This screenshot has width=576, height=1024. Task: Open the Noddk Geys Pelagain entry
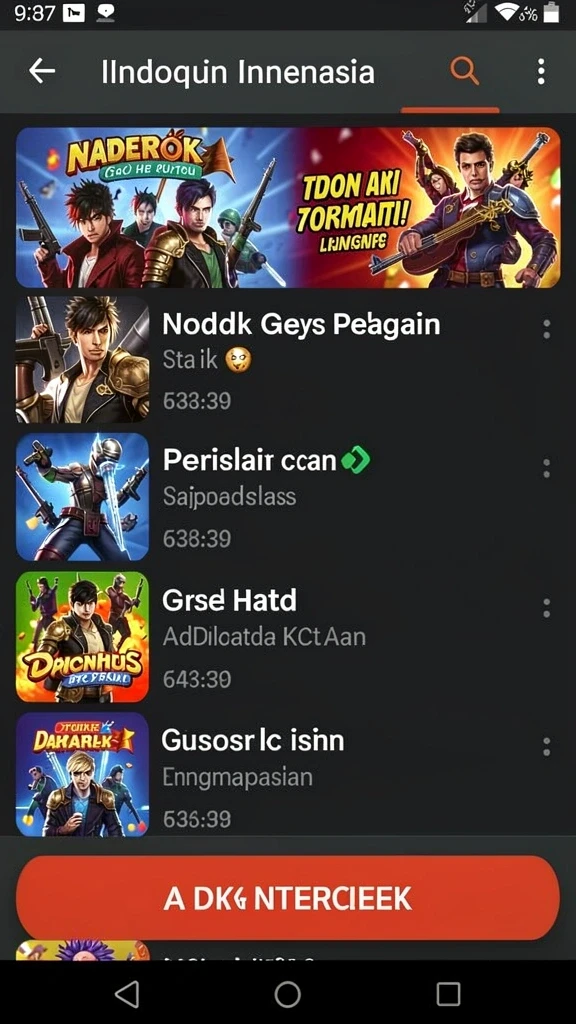point(288,359)
